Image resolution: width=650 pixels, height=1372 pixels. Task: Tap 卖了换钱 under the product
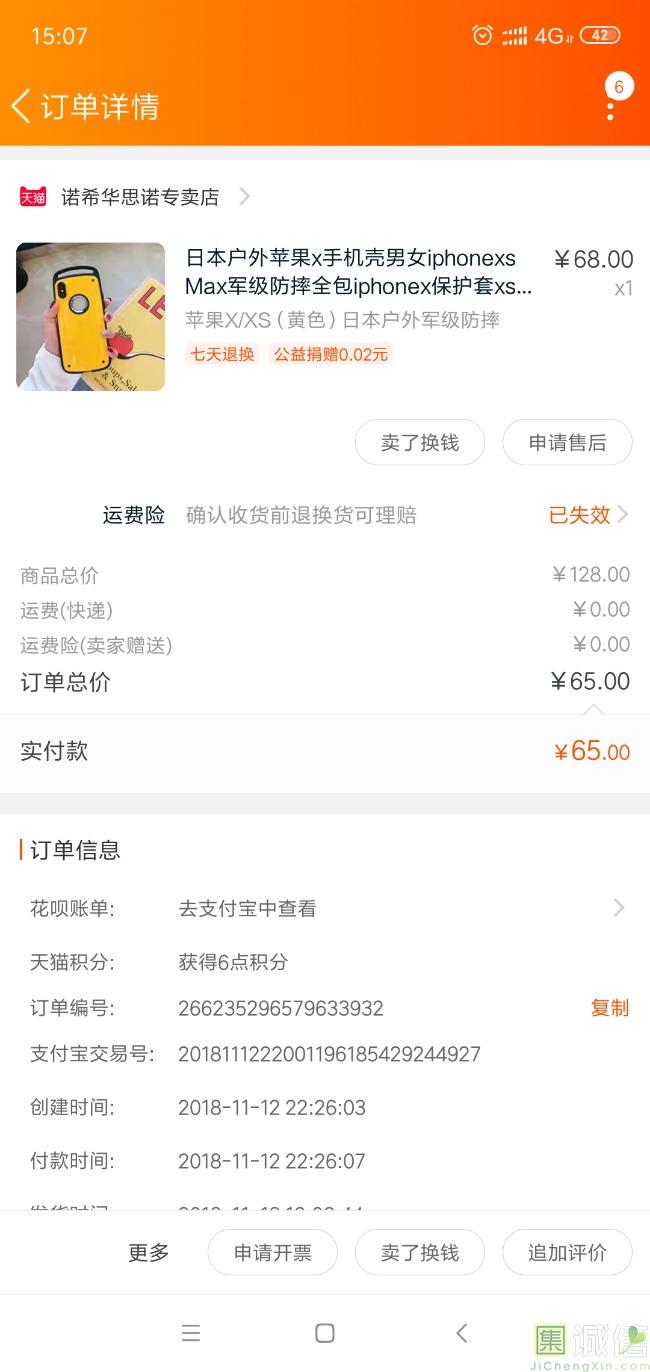coord(420,443)
